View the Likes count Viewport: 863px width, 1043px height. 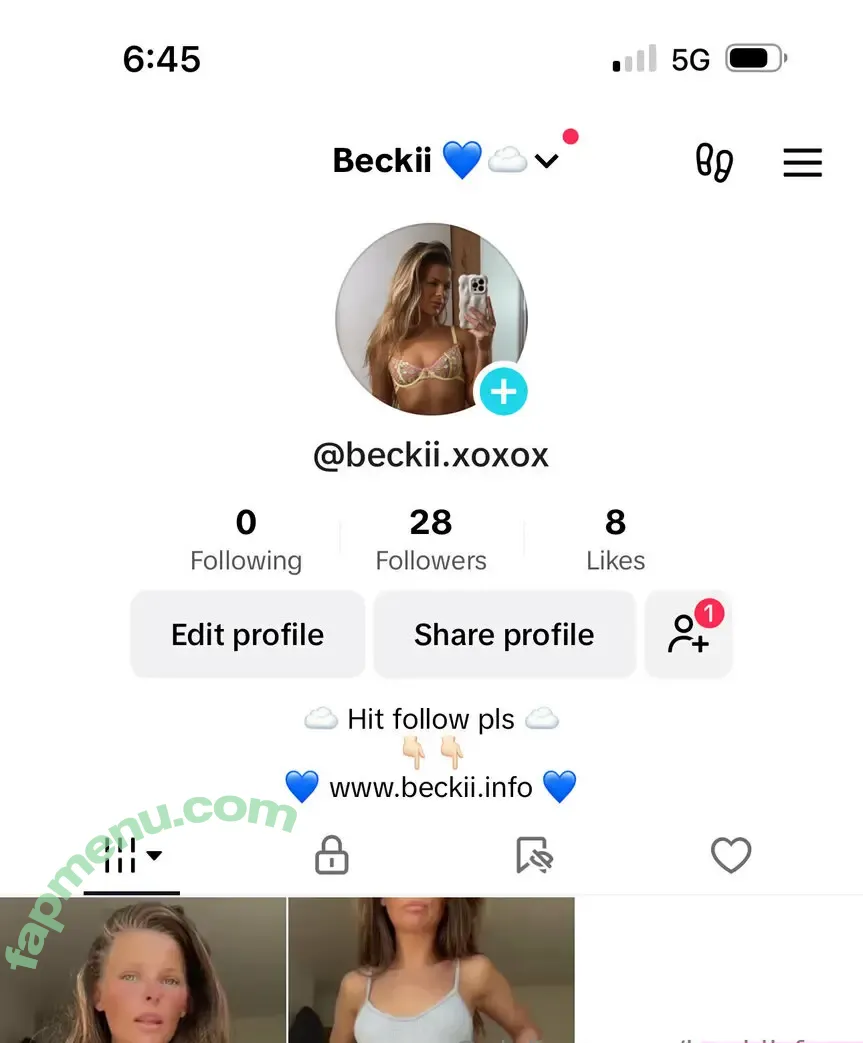[615, 540]
